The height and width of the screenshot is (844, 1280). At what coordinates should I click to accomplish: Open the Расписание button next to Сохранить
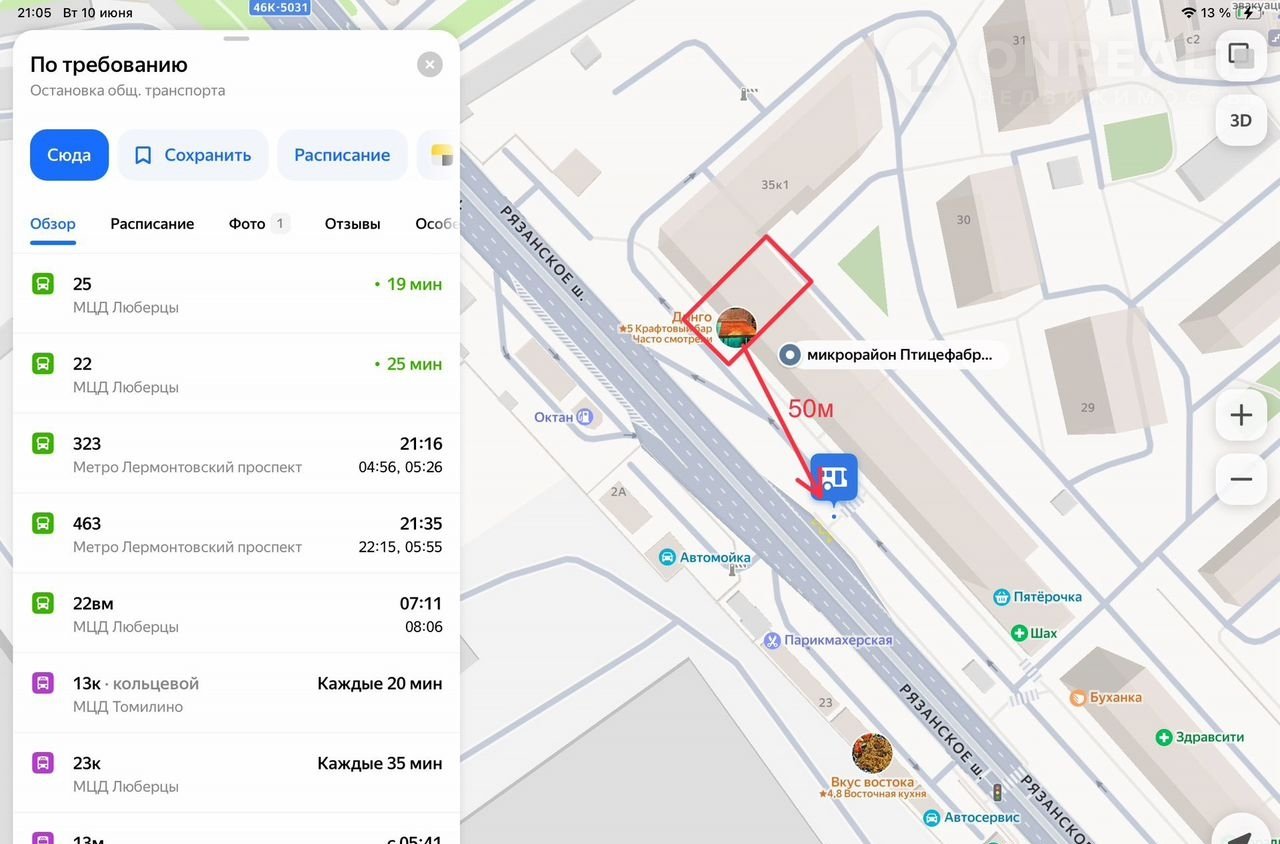342,155
